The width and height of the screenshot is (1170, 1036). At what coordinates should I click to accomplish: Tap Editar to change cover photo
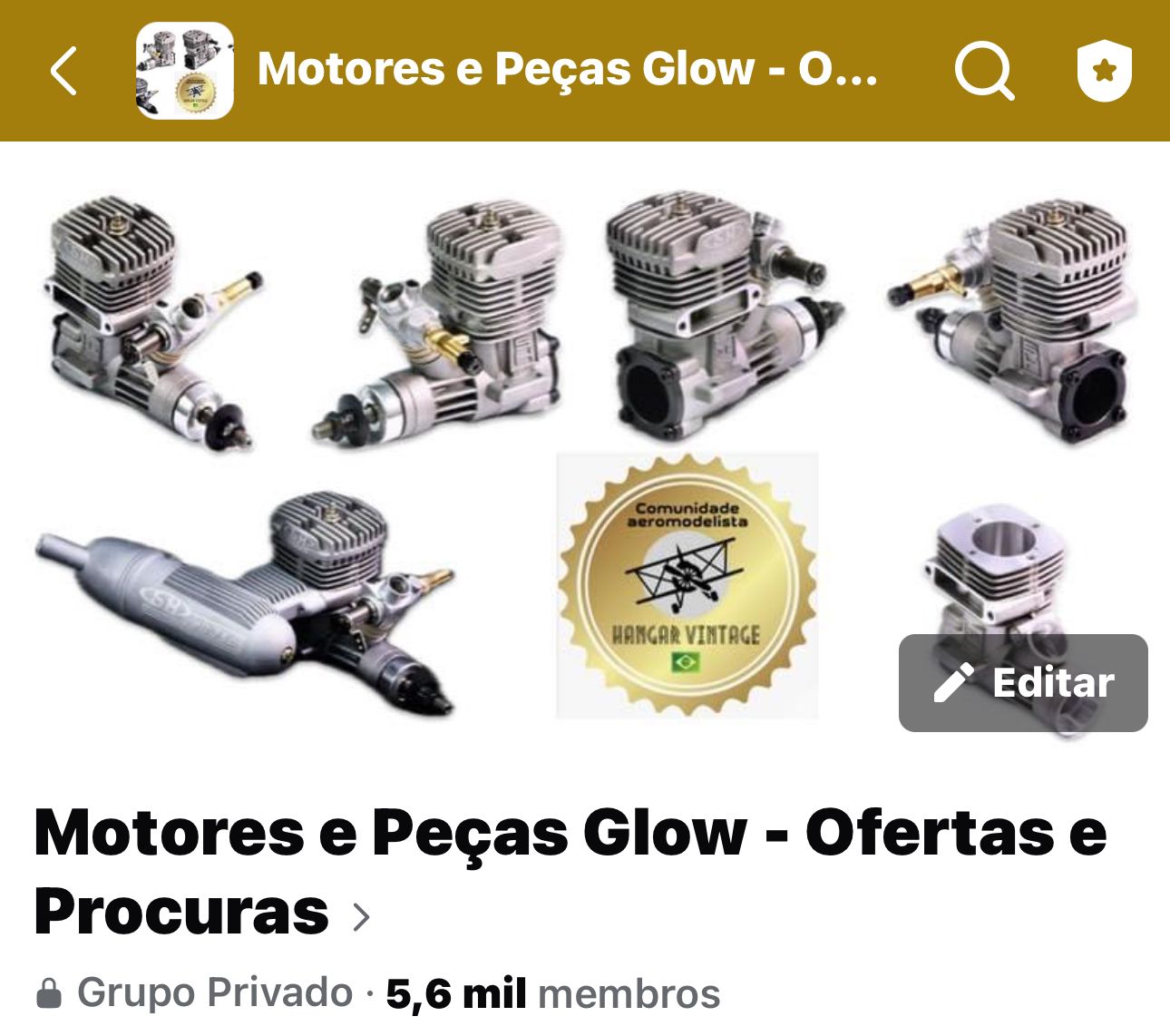tap(1023, 683)
